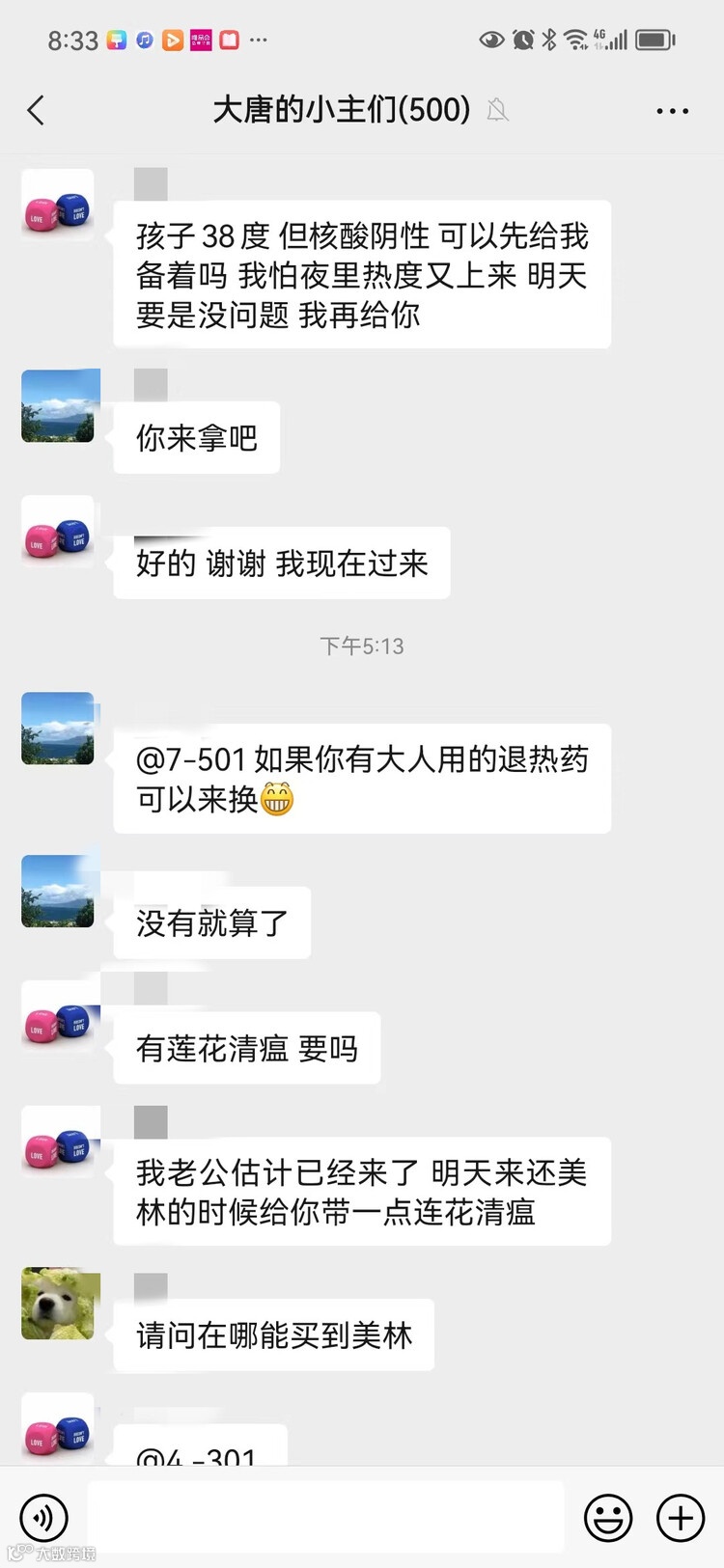This screenshot has width=724, height=1568.
Task: Switch to voice message input
Action: [43, 1518]
